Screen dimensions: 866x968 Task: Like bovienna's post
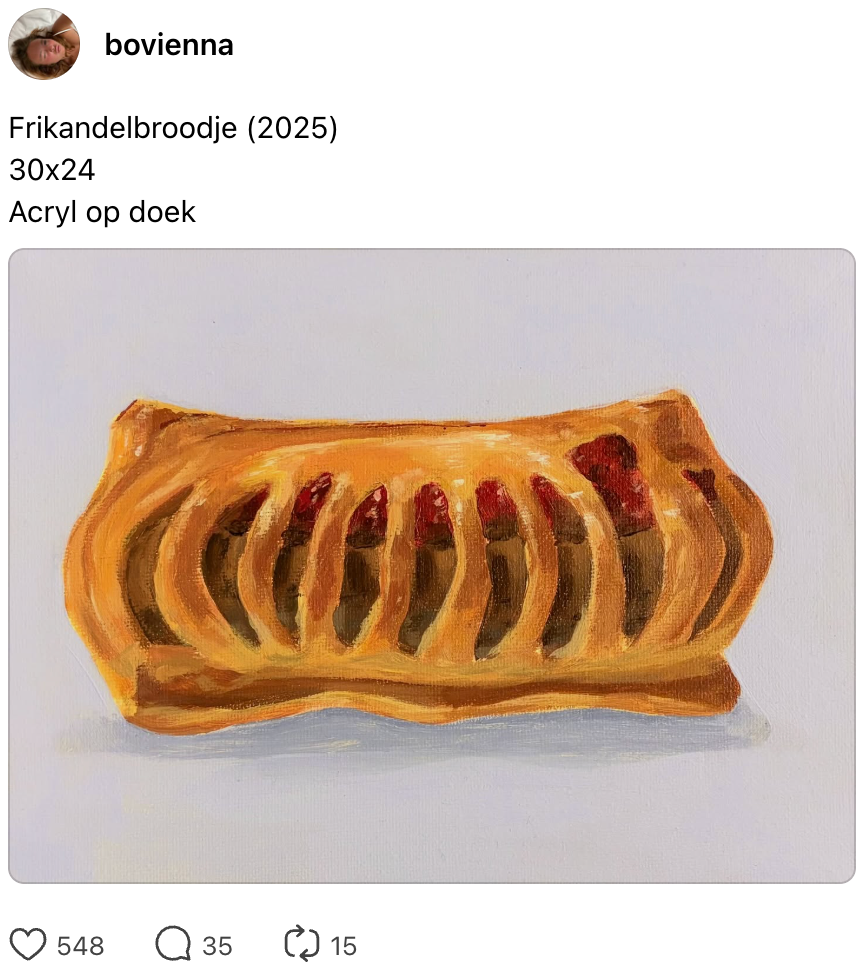point(29,944)
